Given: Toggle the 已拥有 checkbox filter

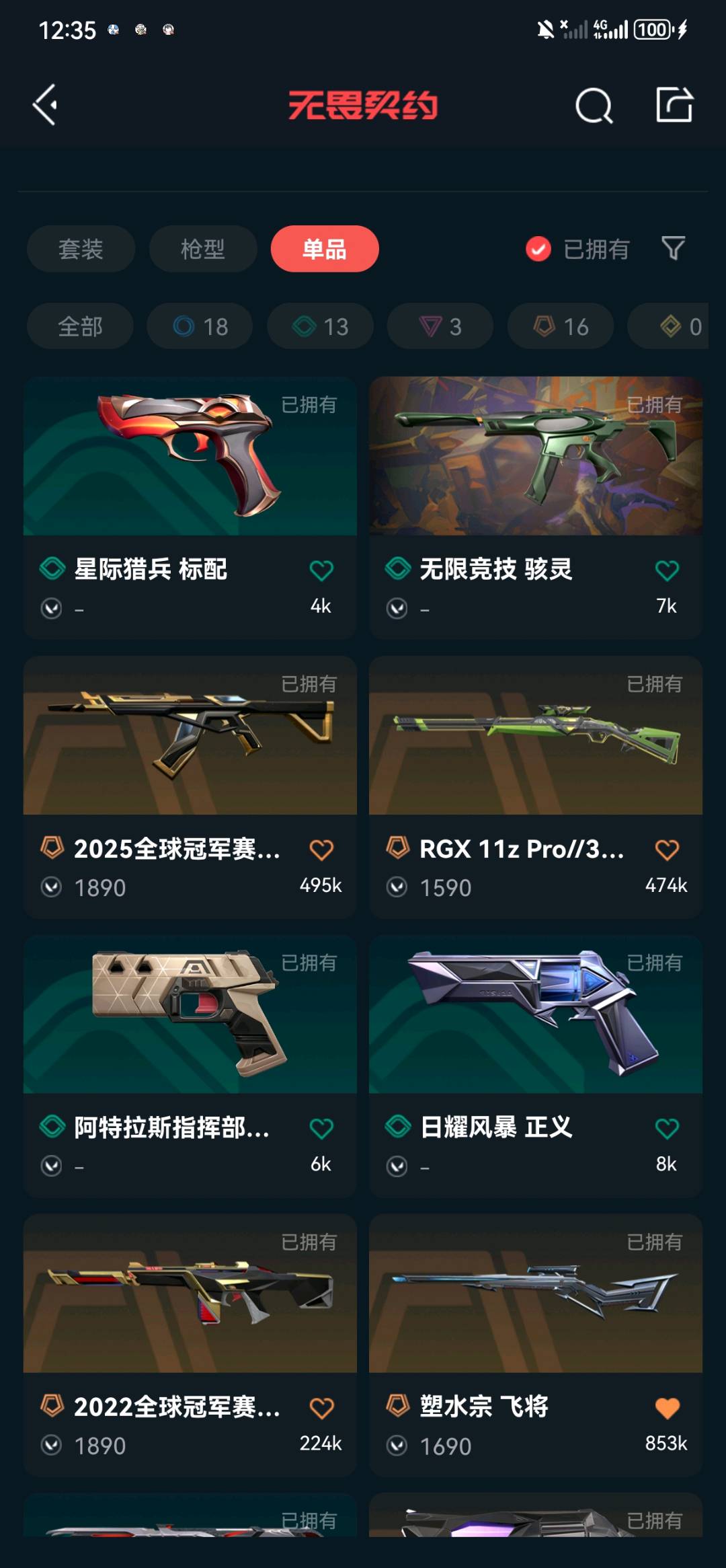Looking at the screenshot, I should tap(577, 249).
